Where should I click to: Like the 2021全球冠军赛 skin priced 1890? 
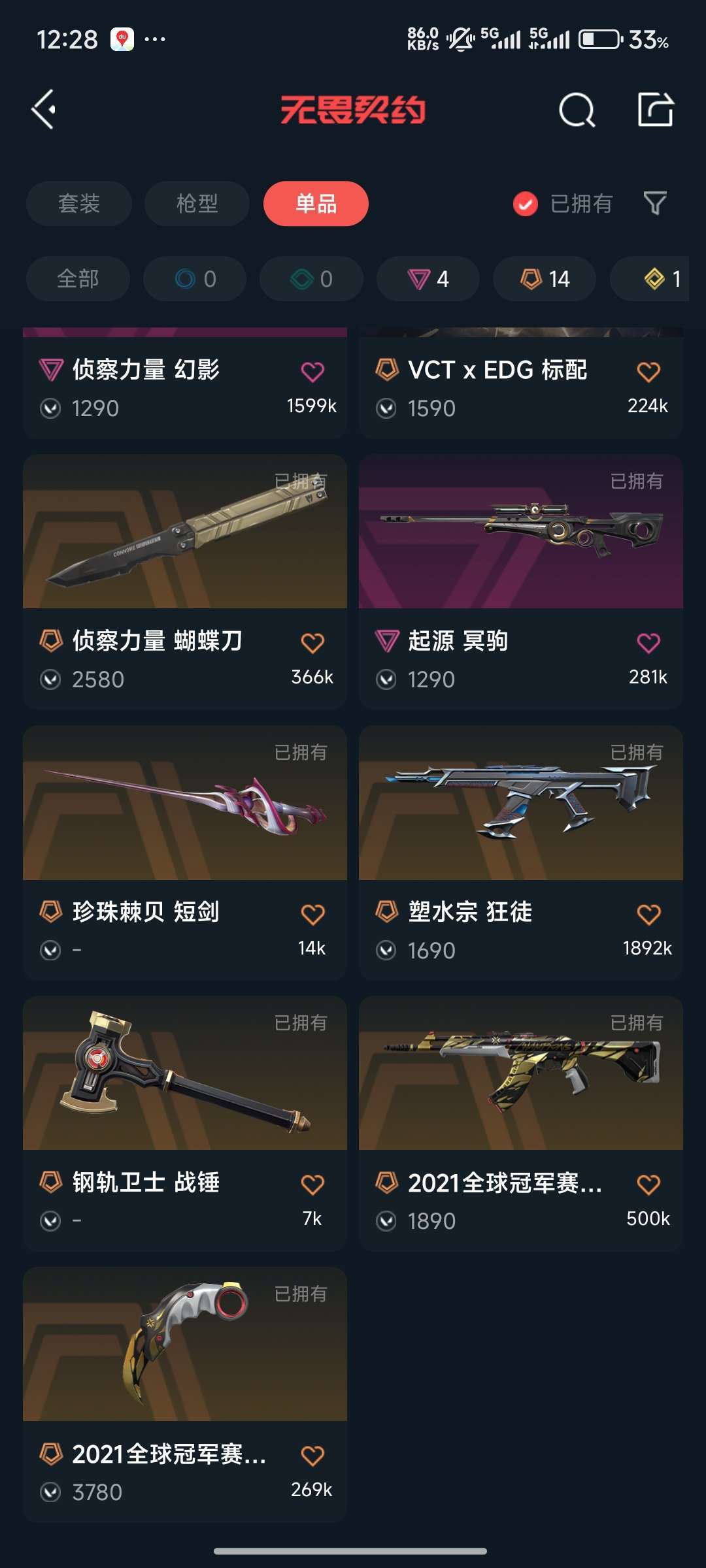click(648, 1184)
